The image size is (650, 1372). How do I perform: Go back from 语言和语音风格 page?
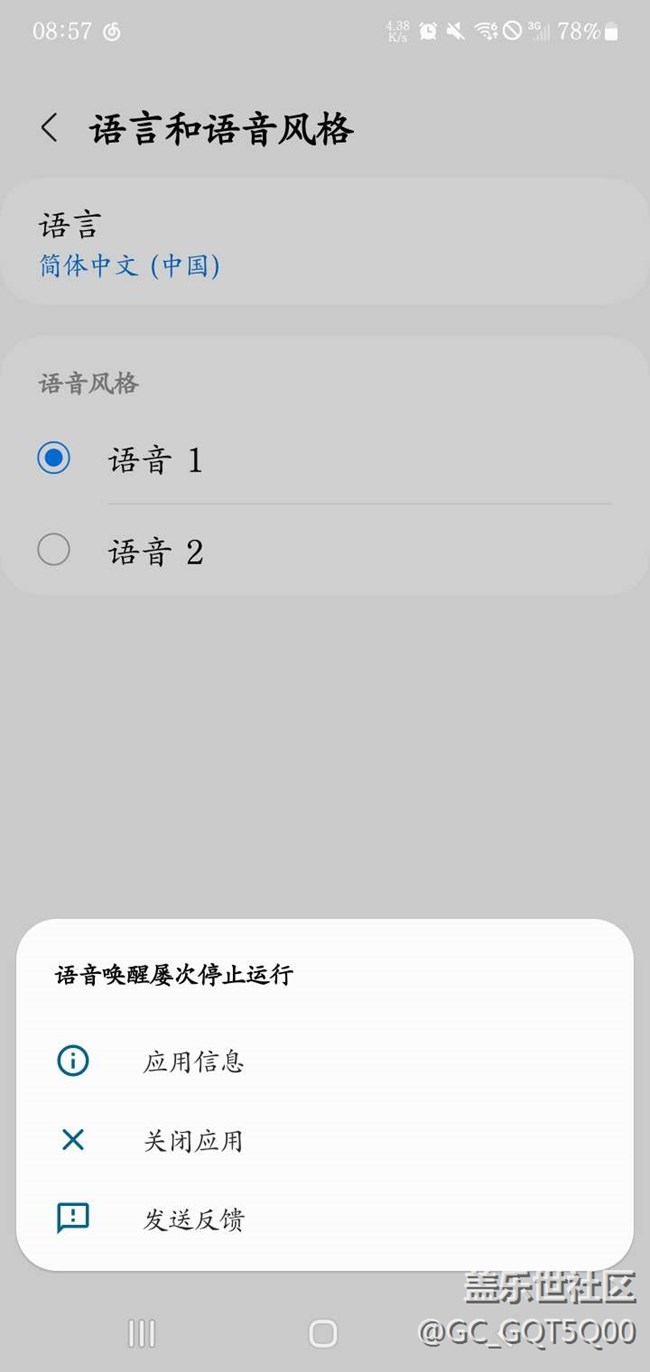[x=49, y=128]
